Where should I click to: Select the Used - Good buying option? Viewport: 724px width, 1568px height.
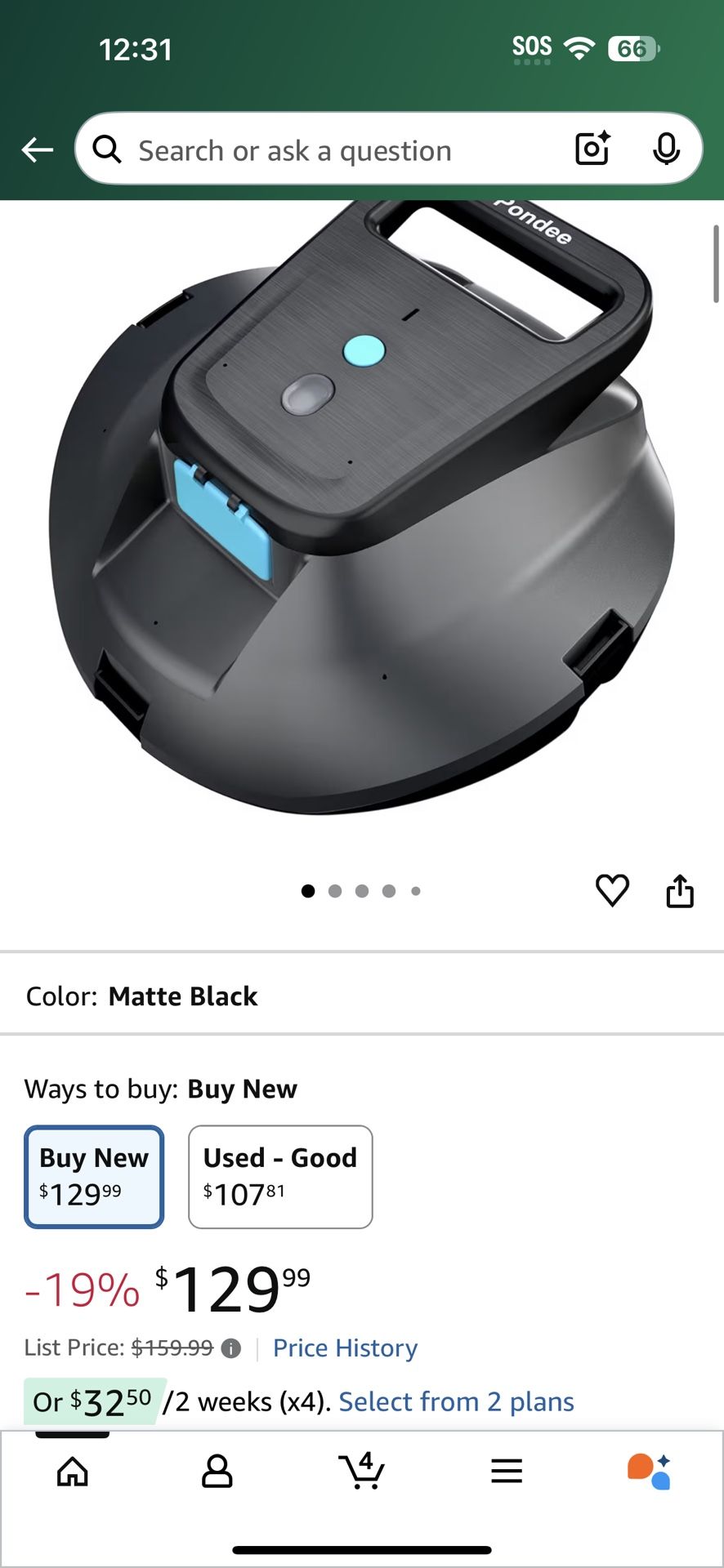[280, 1177]
